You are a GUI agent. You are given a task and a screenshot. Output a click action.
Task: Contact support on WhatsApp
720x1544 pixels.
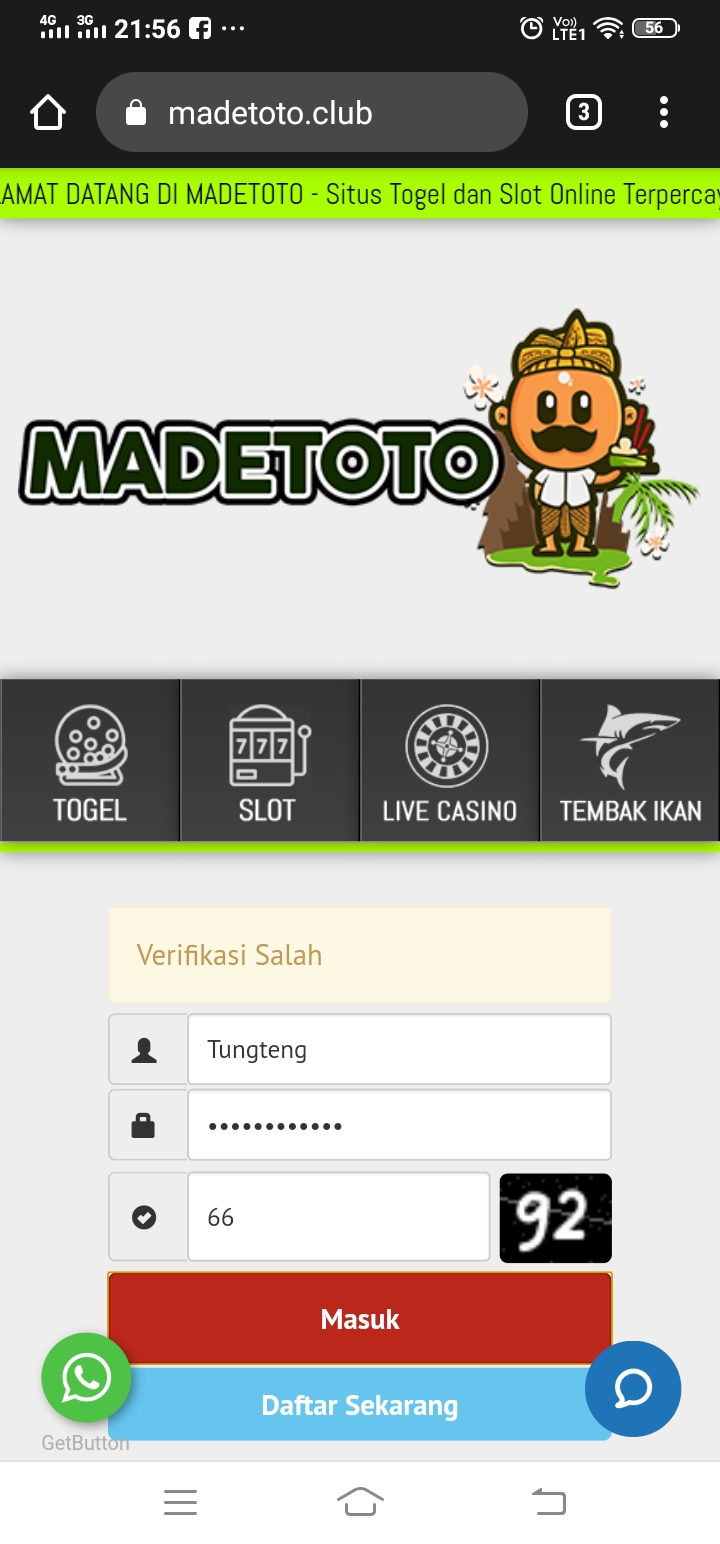click(x=86, y=1378)
